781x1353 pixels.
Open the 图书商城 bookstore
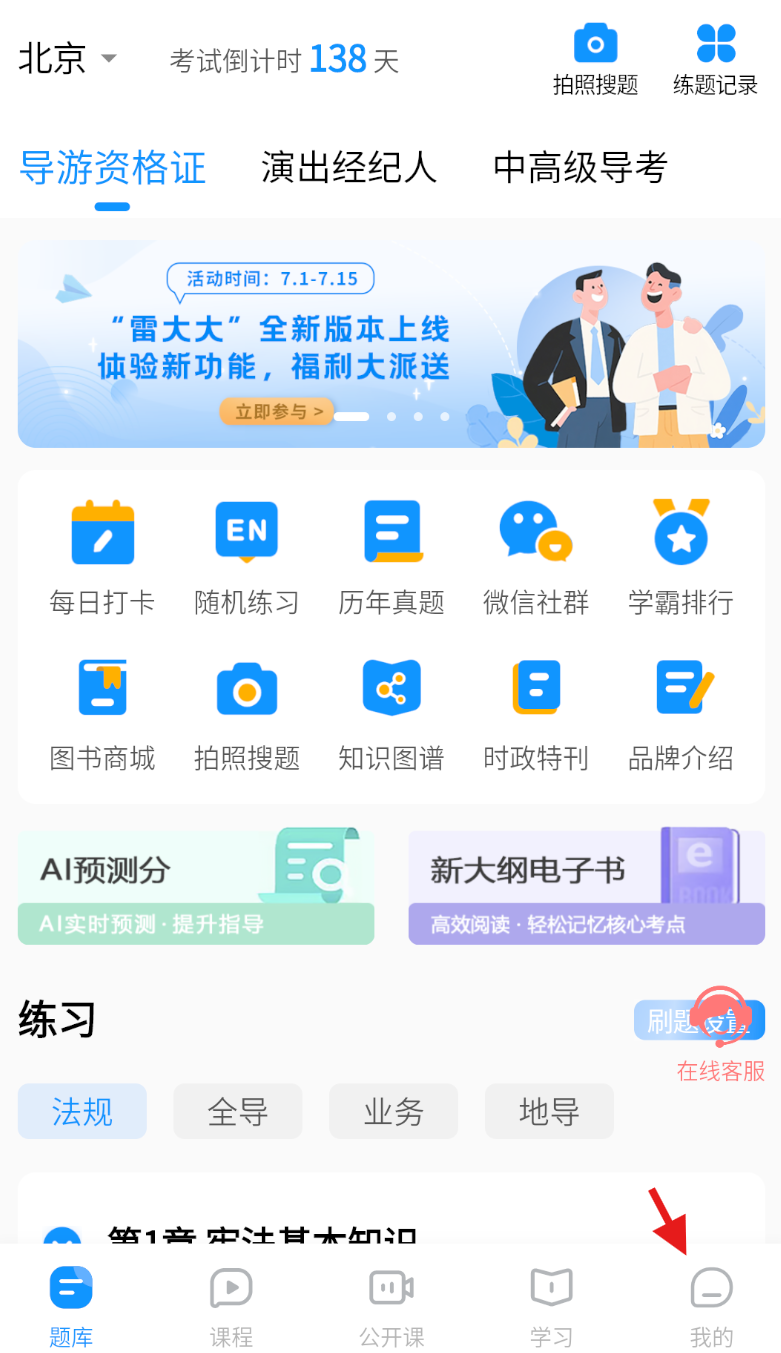[x=102, y=713]
